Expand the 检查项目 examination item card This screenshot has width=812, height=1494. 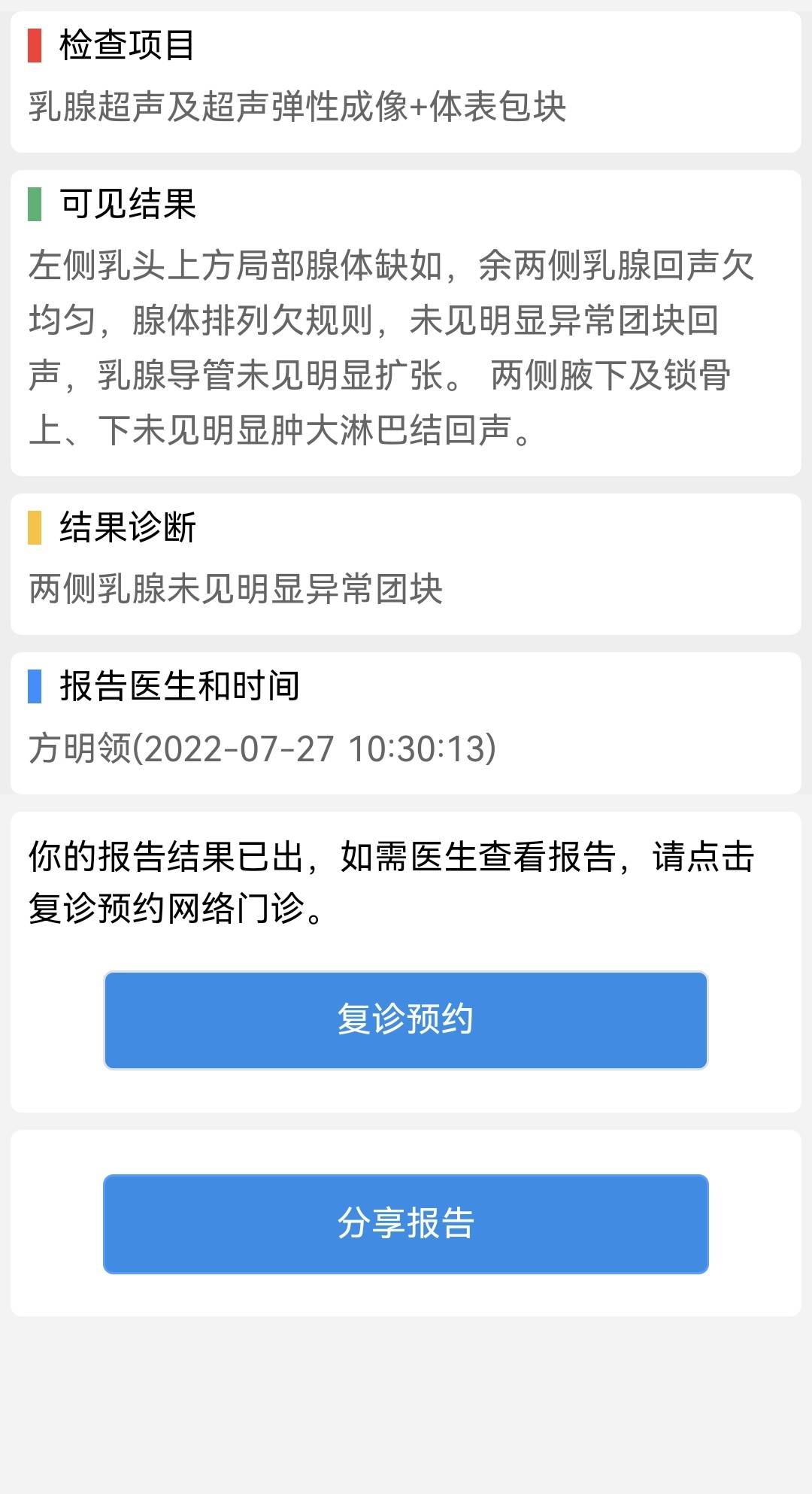pyautogui.click(x=406, y=79)
